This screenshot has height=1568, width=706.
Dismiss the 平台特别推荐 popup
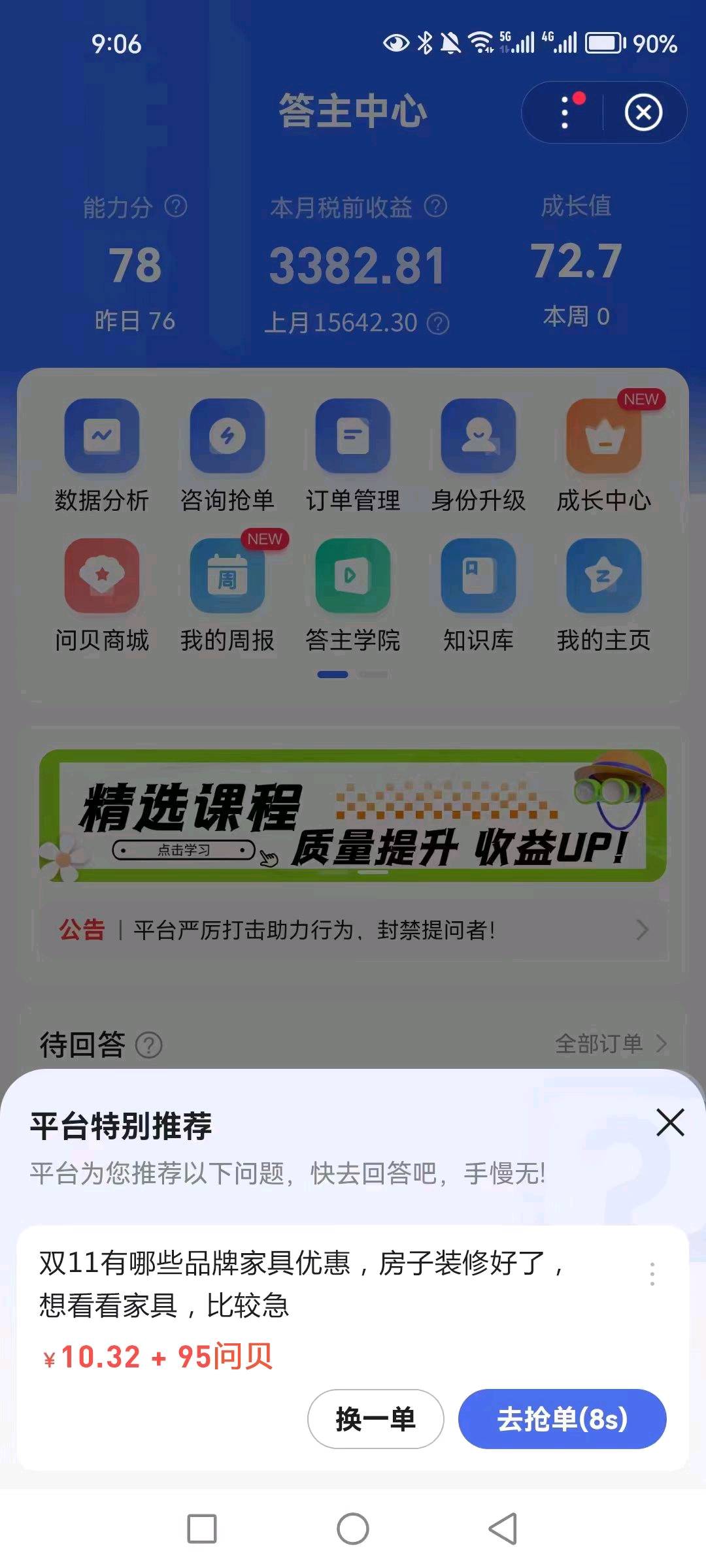click(x=670, y=1123)
